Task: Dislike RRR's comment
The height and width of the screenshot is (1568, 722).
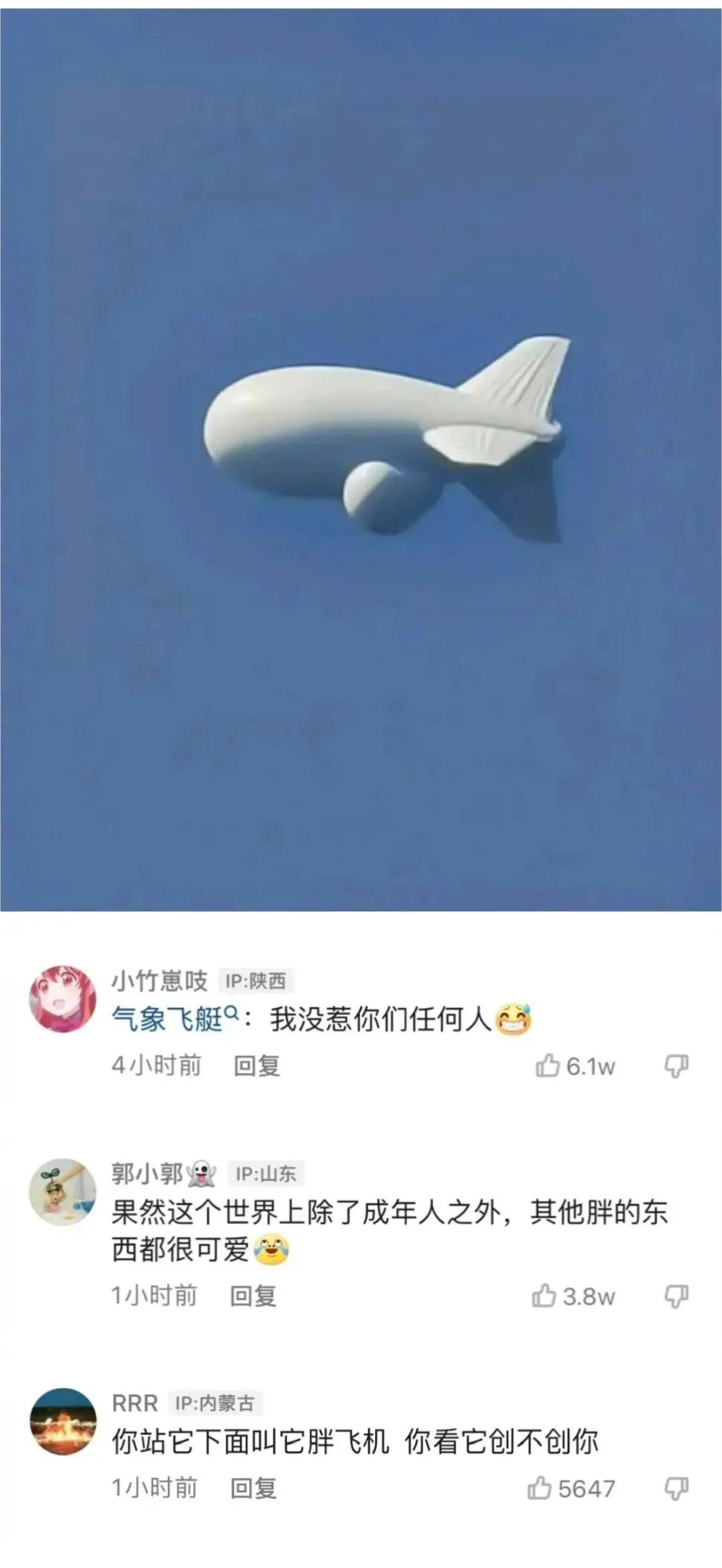Action: (x=675, y=1489)
